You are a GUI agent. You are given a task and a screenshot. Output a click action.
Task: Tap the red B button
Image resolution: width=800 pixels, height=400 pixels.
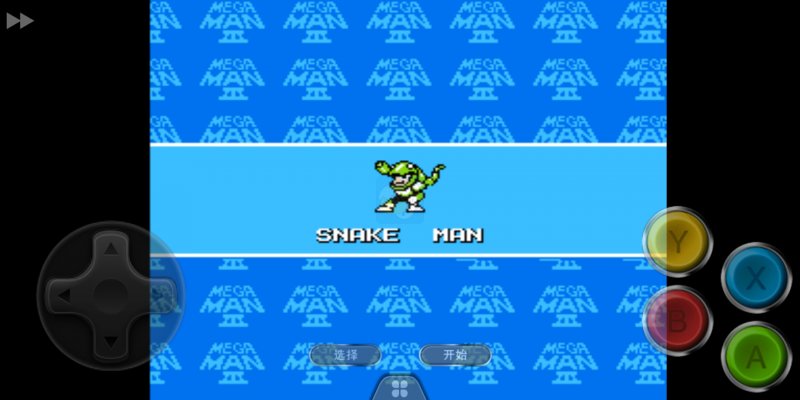pyautogui.click(x=677, y=321)
